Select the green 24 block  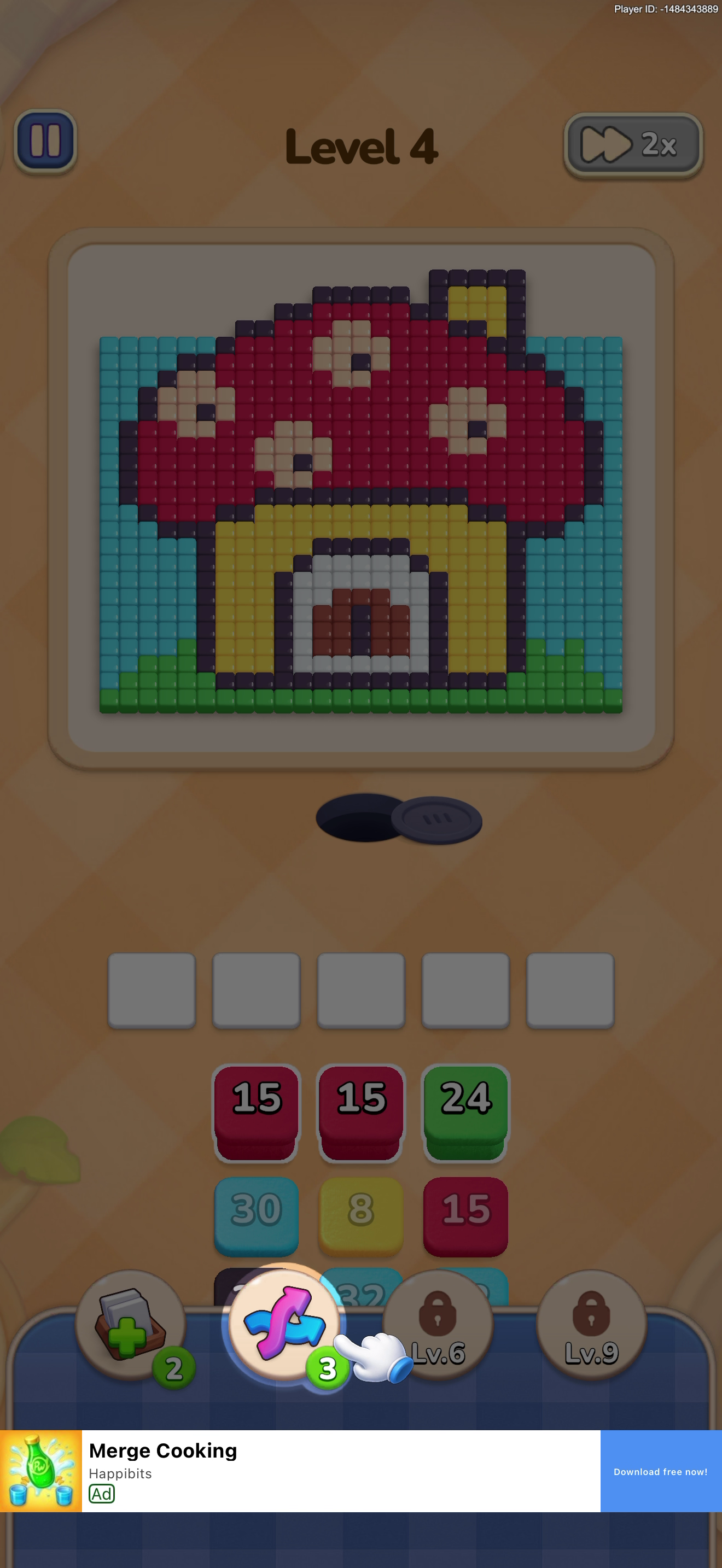click(465, 1112)
